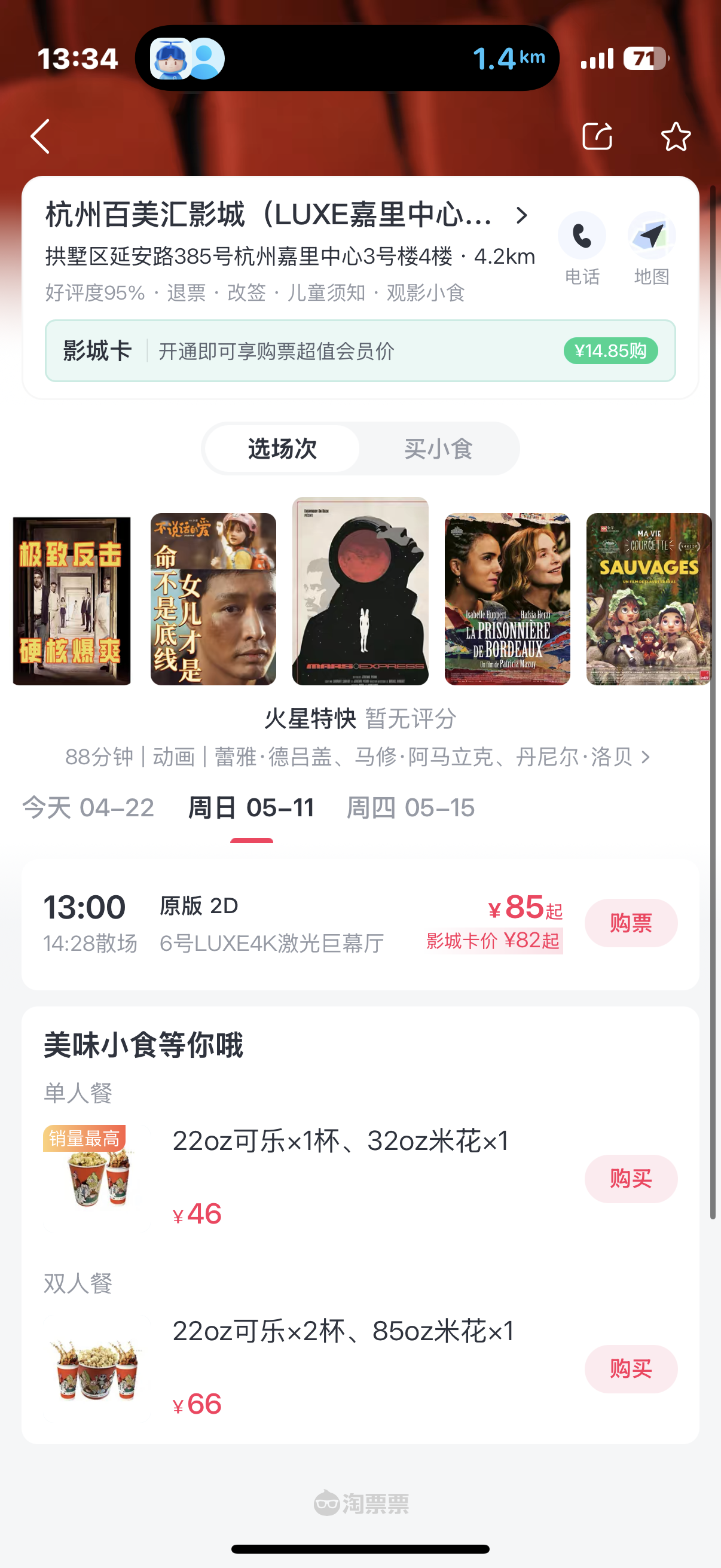Buy the ¥46 单人餐 snack combo
This screenshot has width=721, height=1568.
tap(630, 1179)
